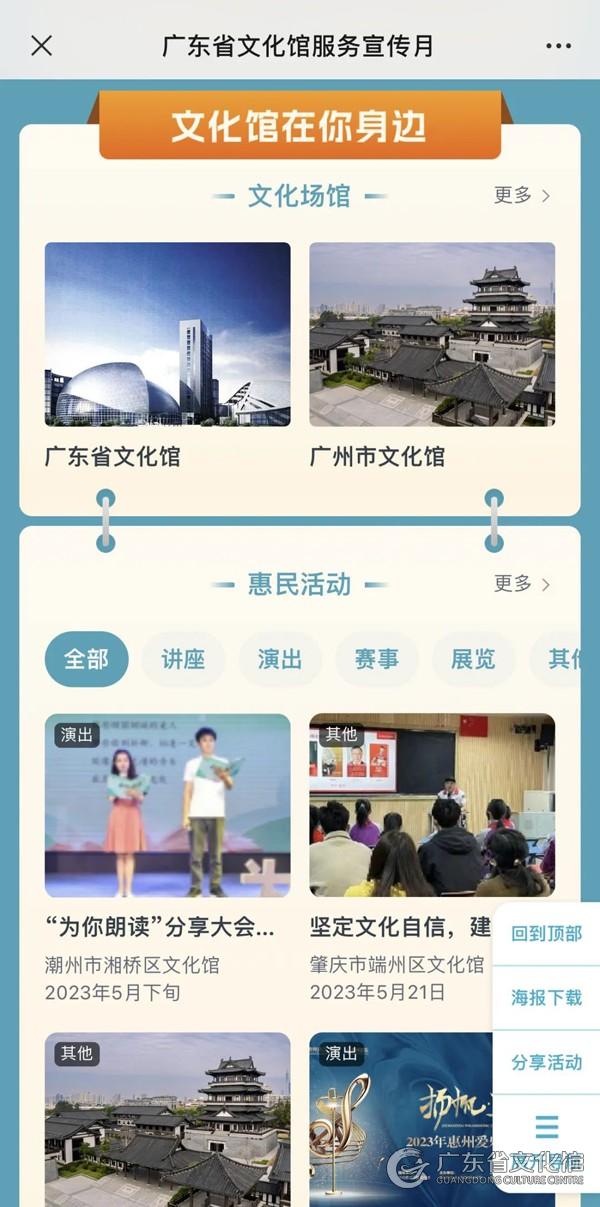Tap 海报下载 to download the poster
The height and width of the screenshot is (1207, 600).
(x=546, y=998)
